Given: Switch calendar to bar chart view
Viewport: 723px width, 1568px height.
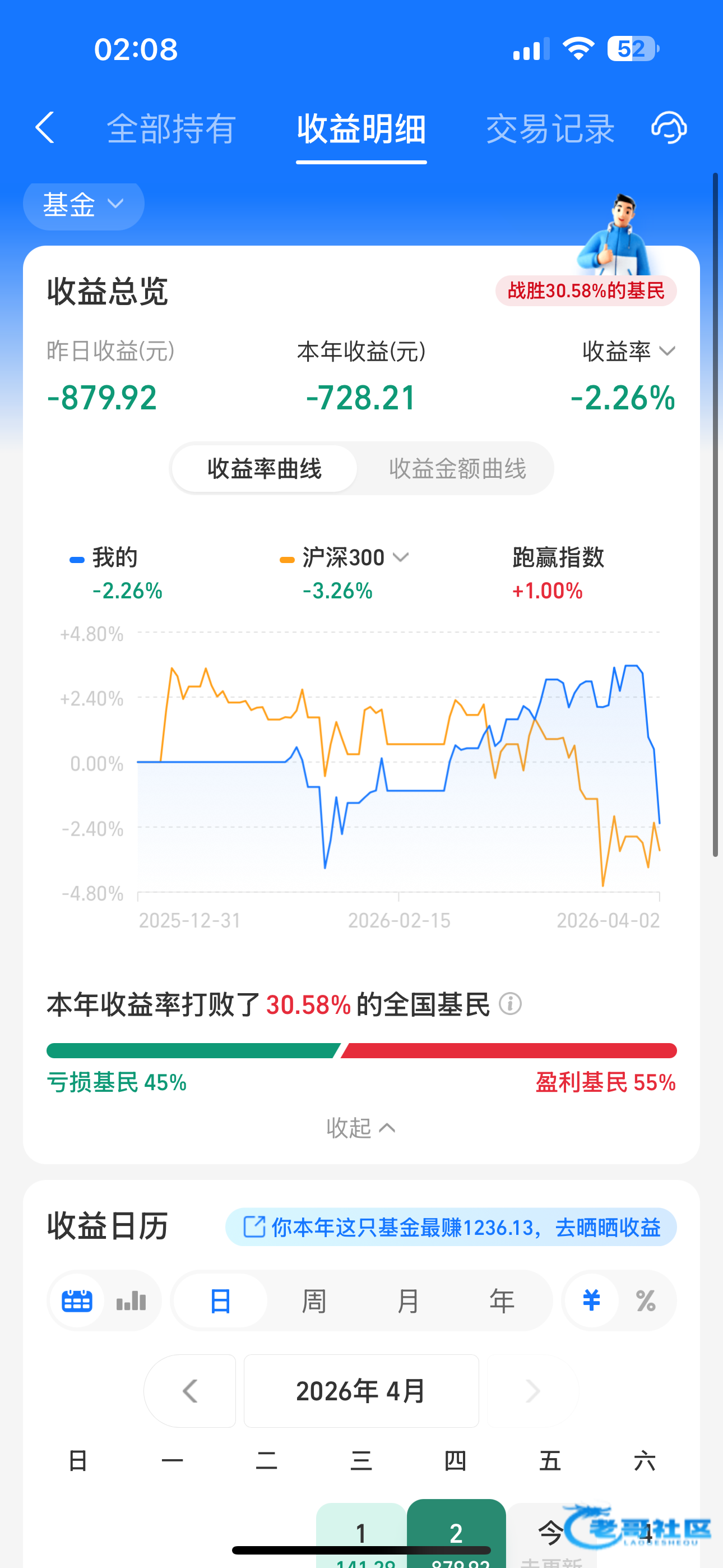Looking at the screenshot, I should pos(131,1301).
